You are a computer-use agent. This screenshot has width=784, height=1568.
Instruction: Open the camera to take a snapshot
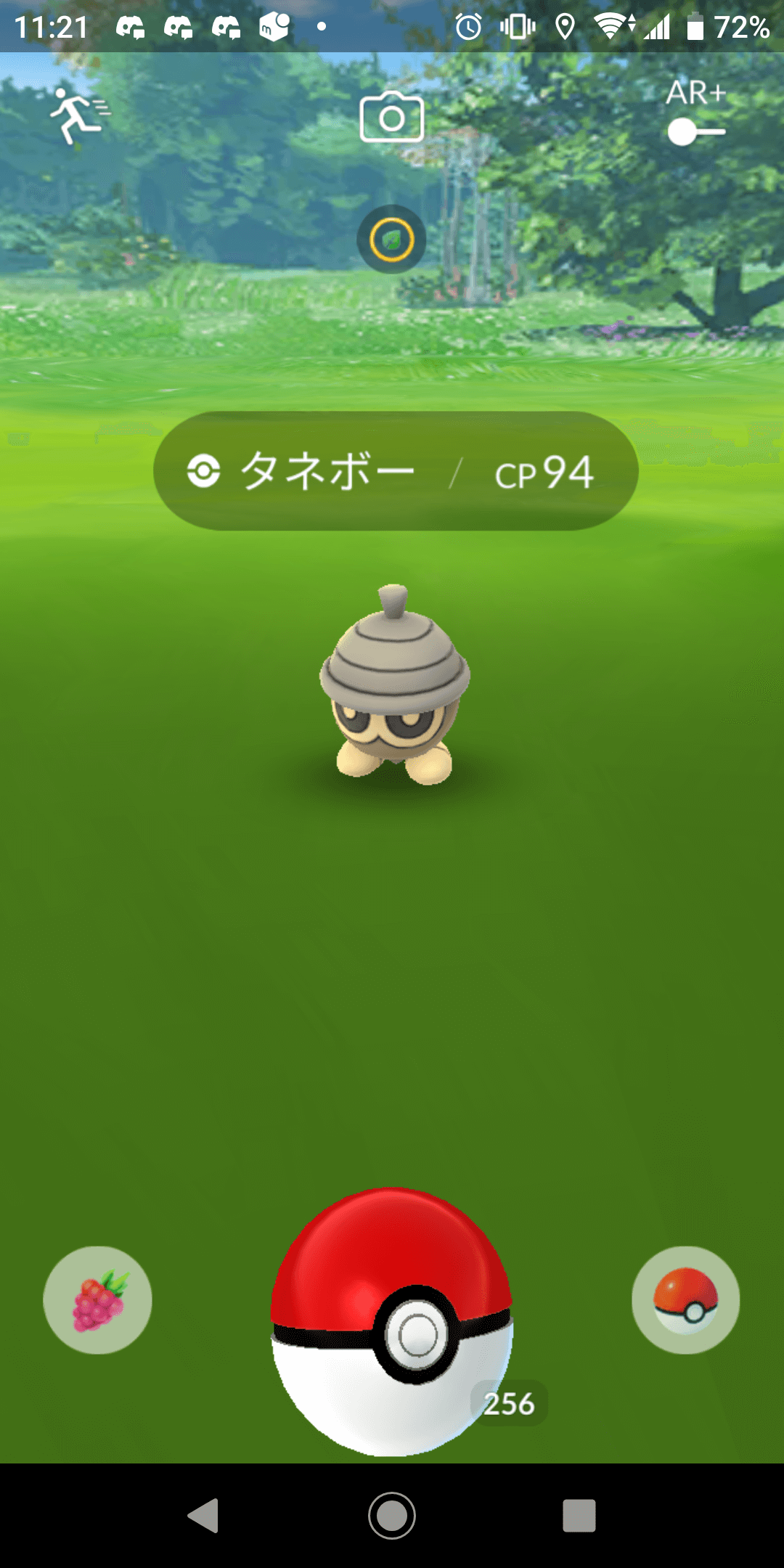point(392,118)
